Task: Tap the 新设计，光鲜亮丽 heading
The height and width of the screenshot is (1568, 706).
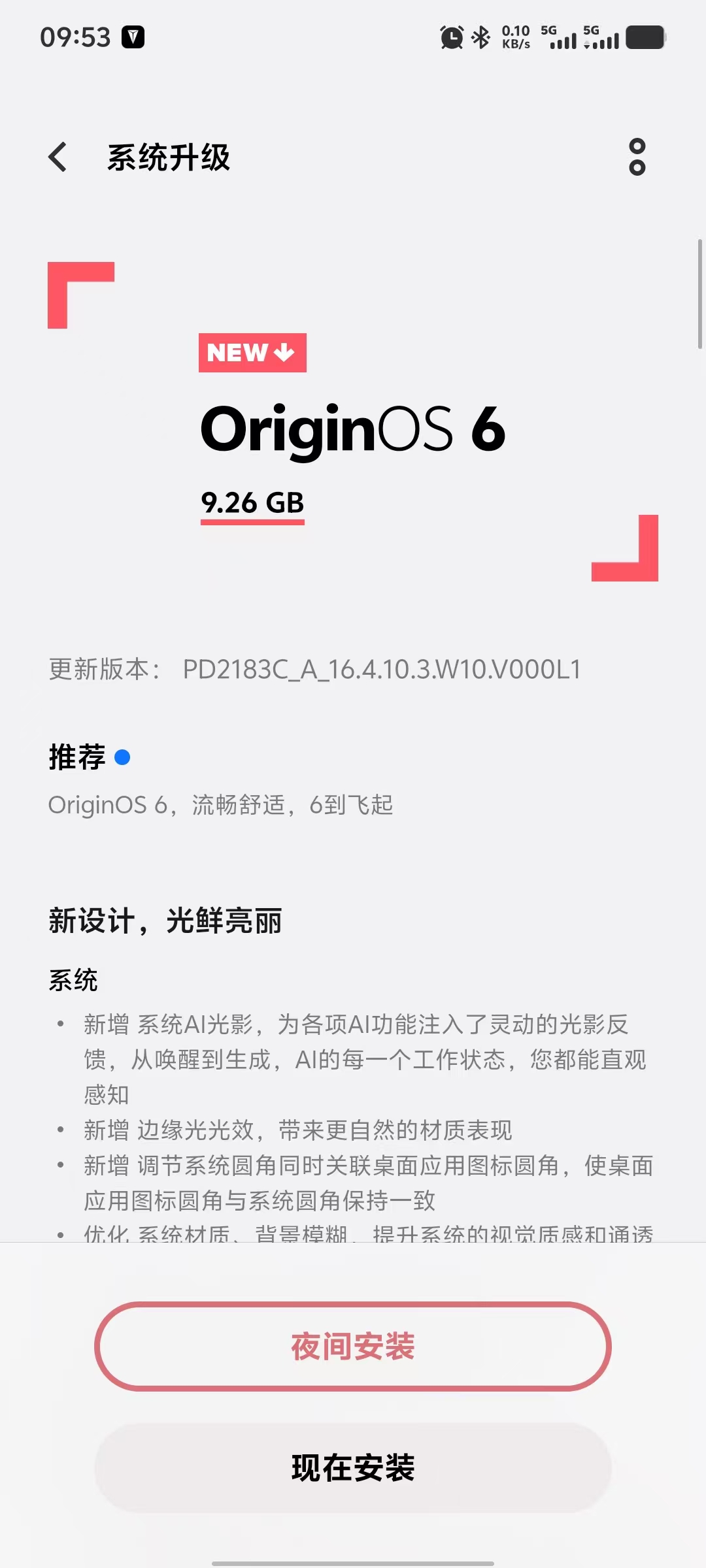Action: click(165, 921)
